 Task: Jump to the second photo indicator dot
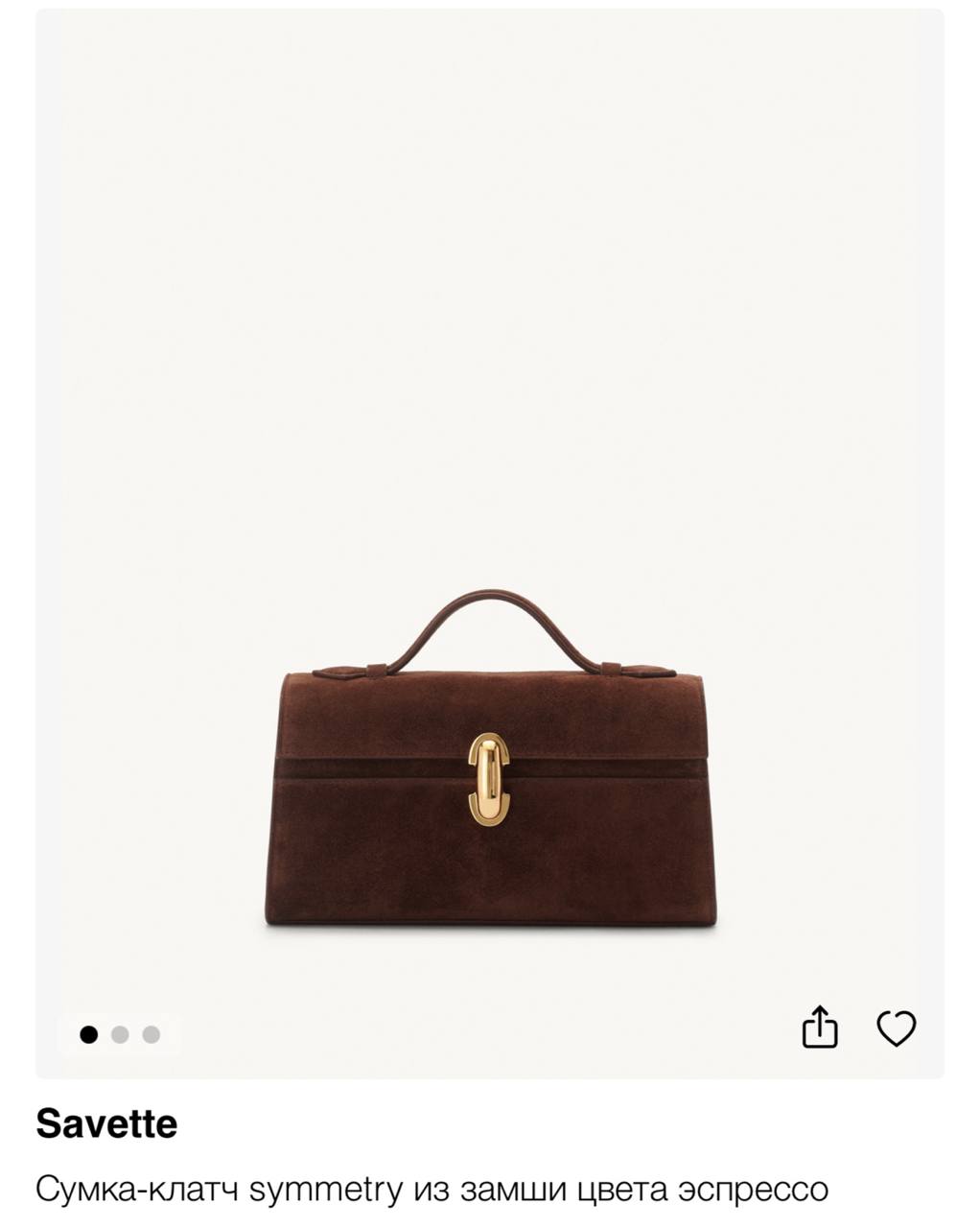click(120, 1034)
